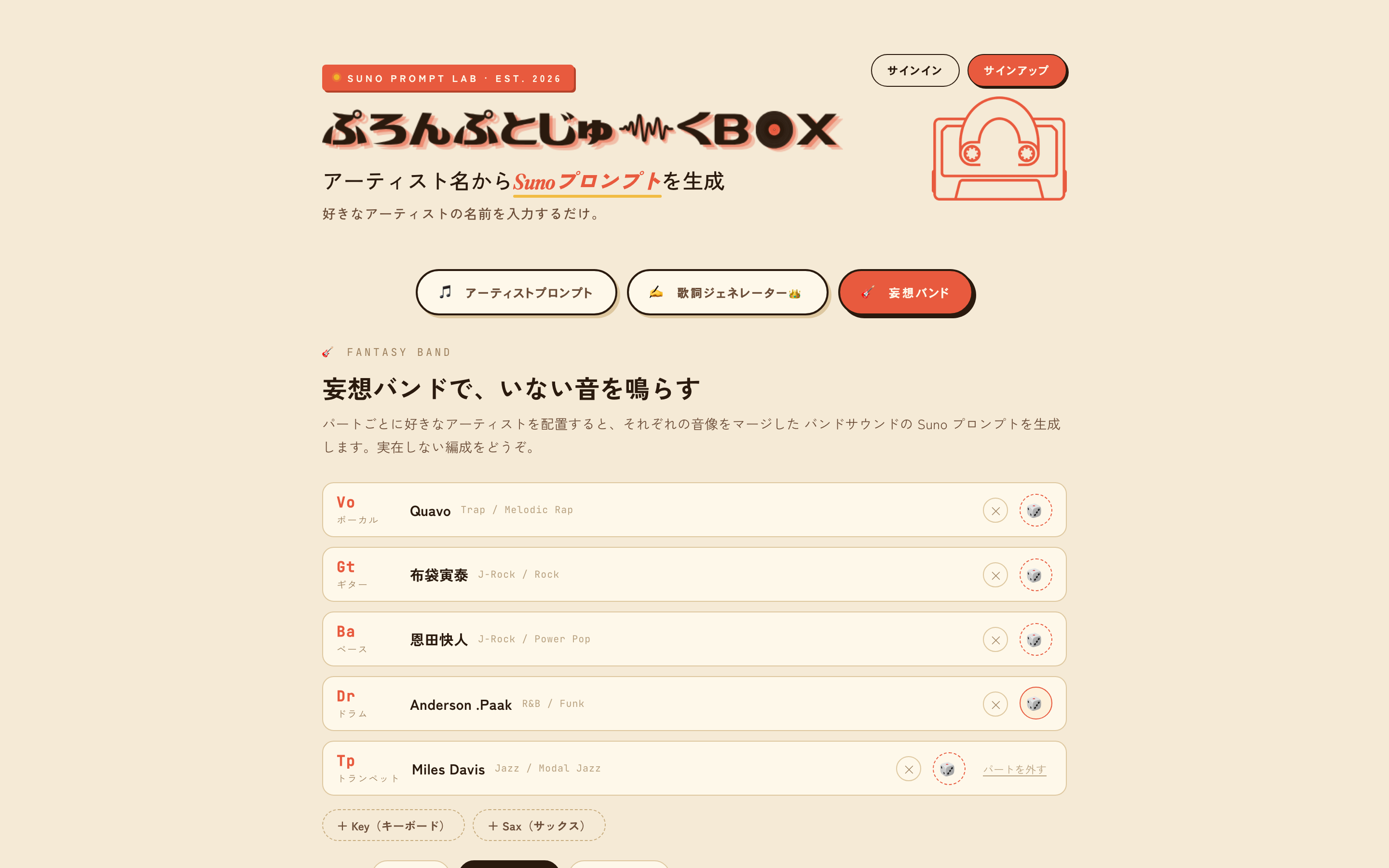The height and width of the screenshot is (868, 1389).
Task: Roll the dice for the trumpet part
Action: click(949, 769)
